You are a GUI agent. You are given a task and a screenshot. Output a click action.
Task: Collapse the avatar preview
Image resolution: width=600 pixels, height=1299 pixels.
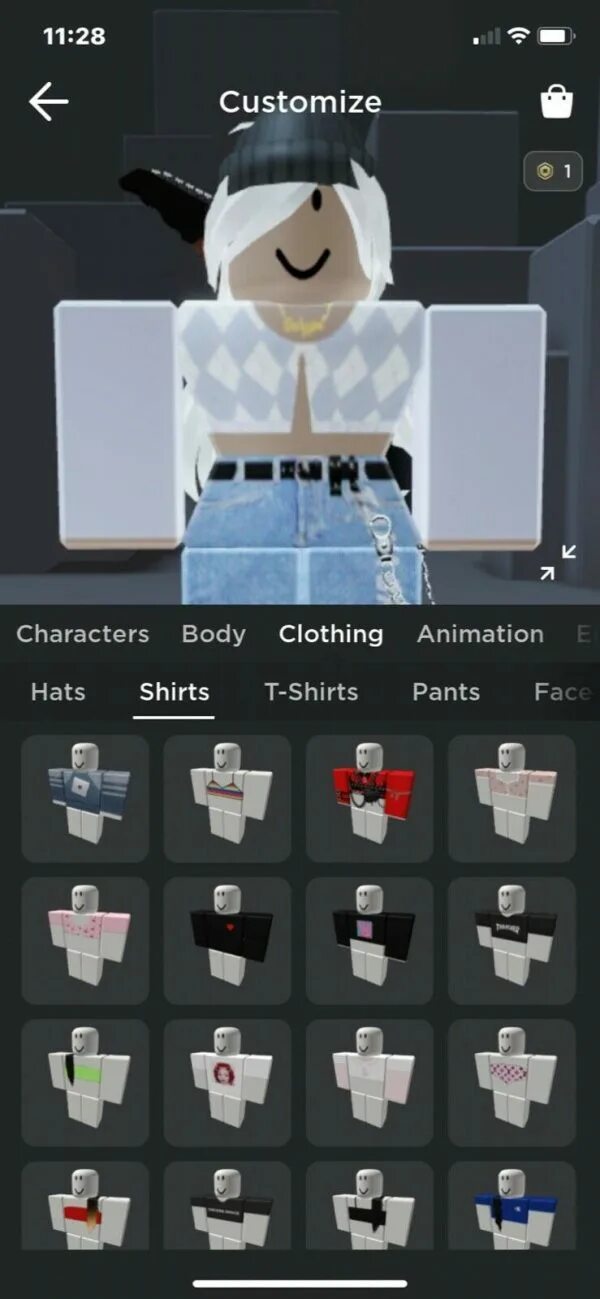pyautogui.click(x=557, y=562)
